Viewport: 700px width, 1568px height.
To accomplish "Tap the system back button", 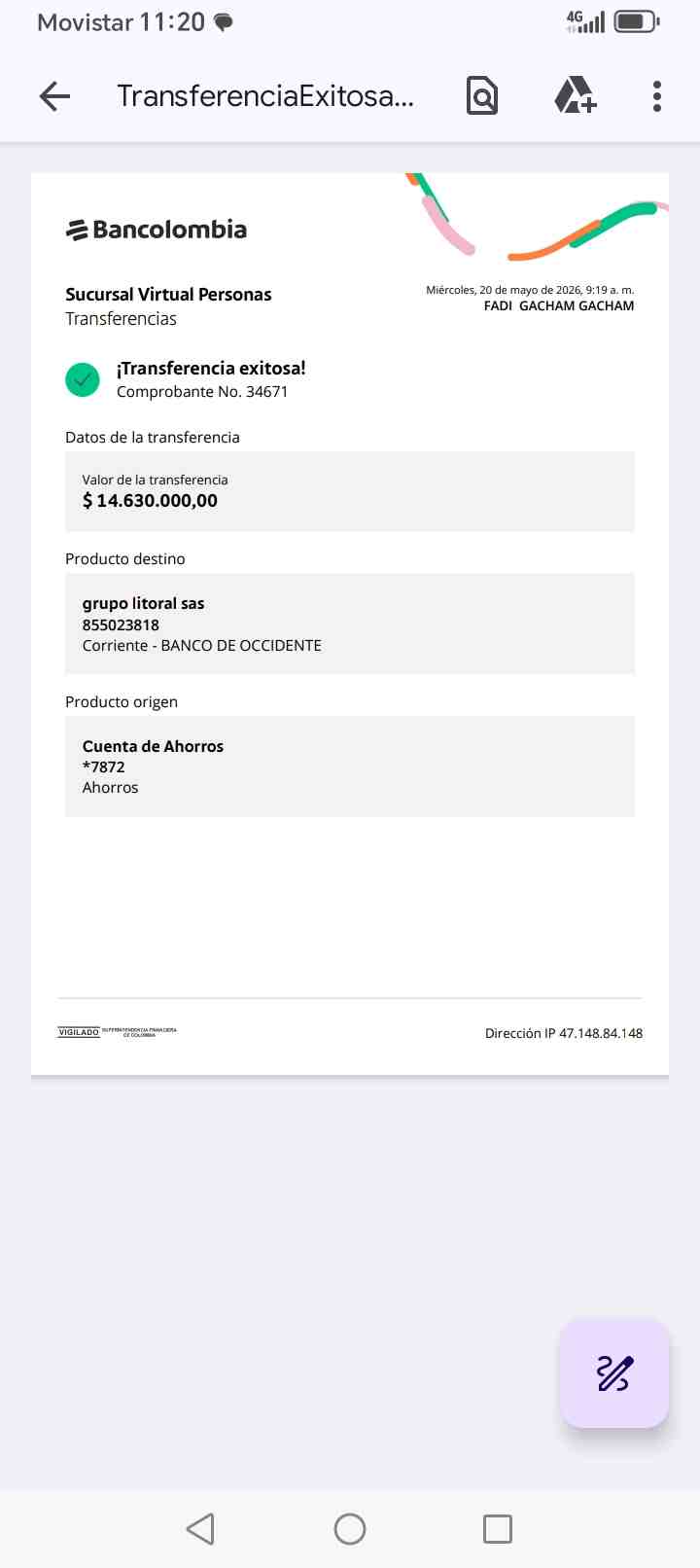I will click(200, 1529).
